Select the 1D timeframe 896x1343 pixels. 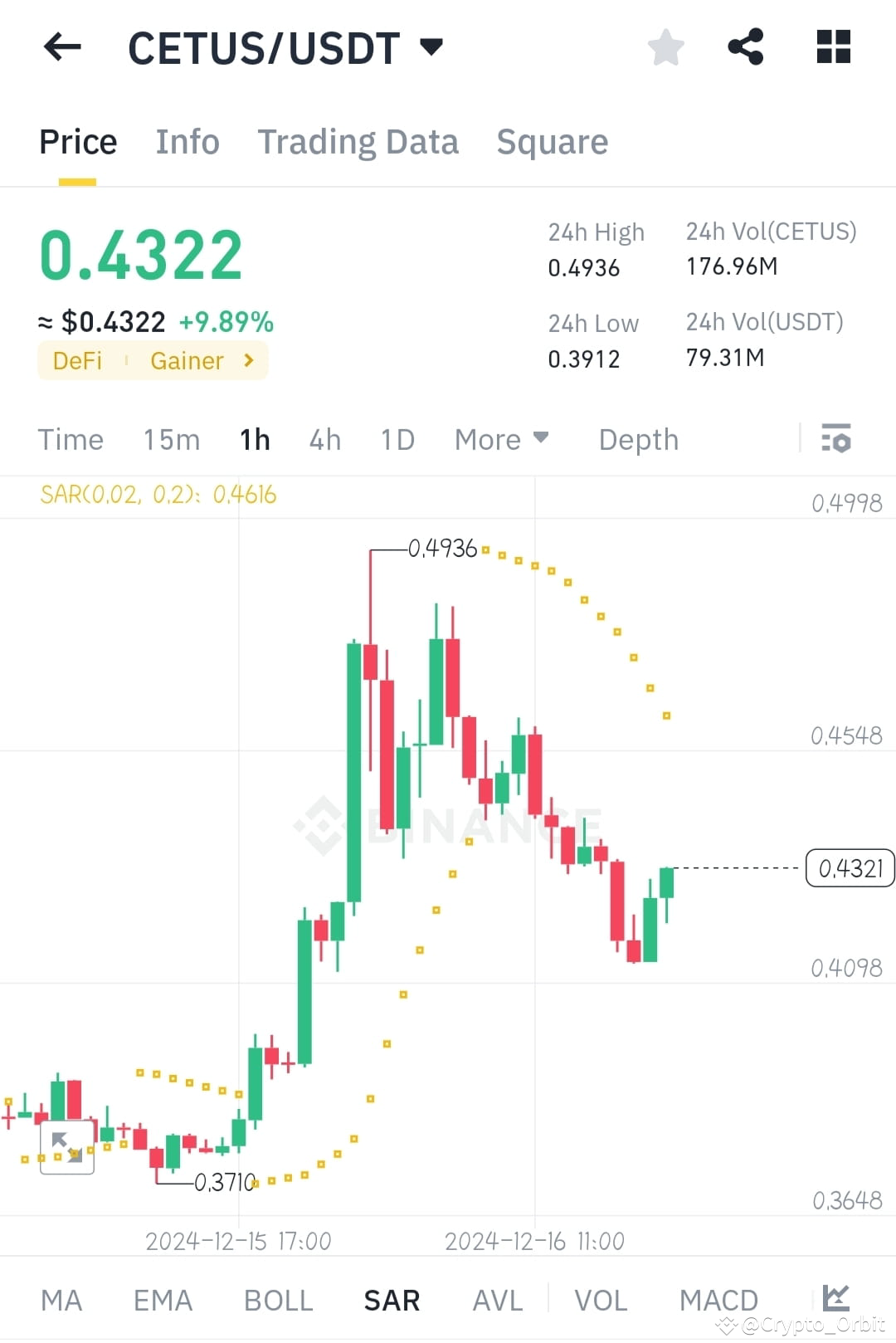coord(397,439)
